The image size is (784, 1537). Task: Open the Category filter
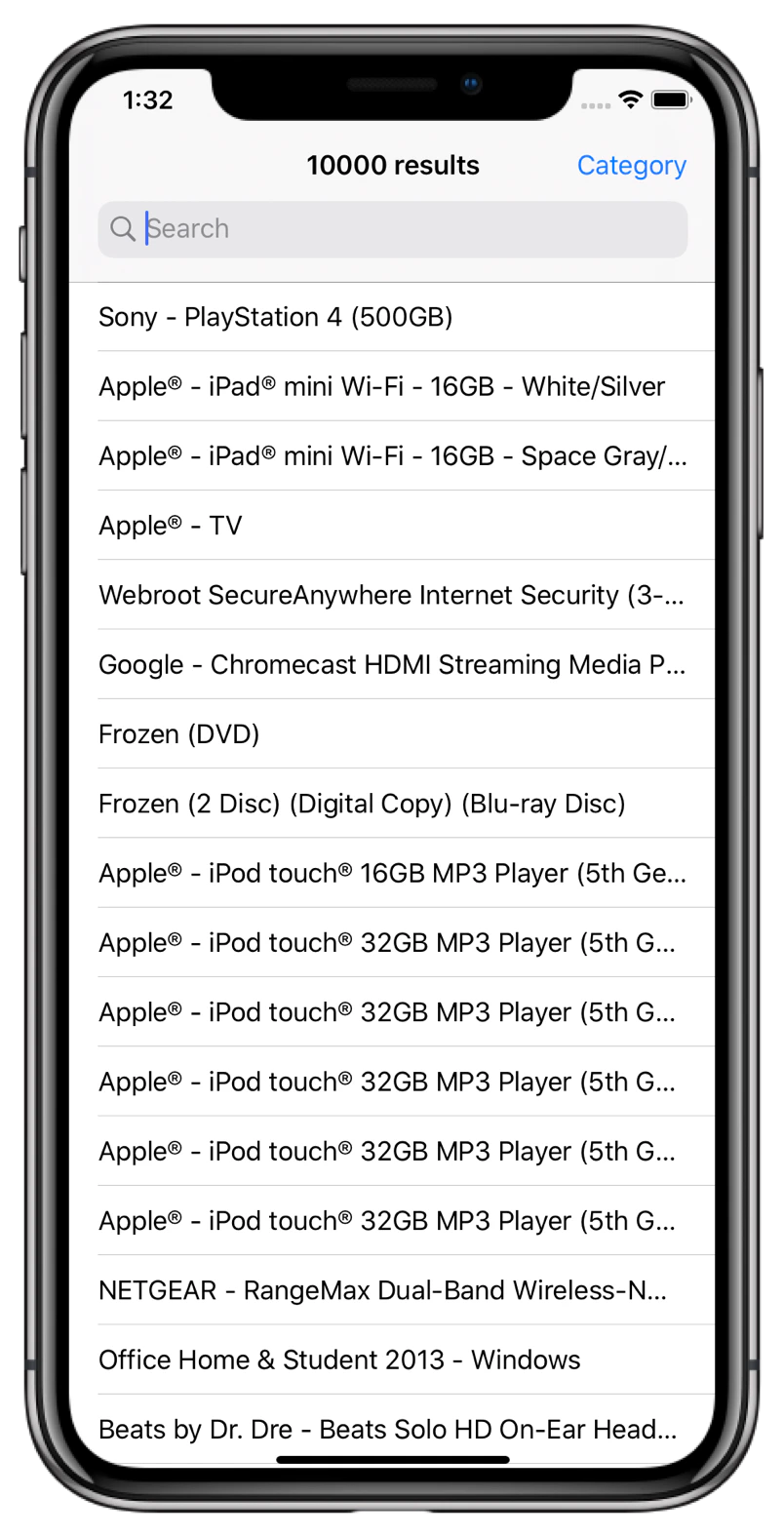(631, 166)
